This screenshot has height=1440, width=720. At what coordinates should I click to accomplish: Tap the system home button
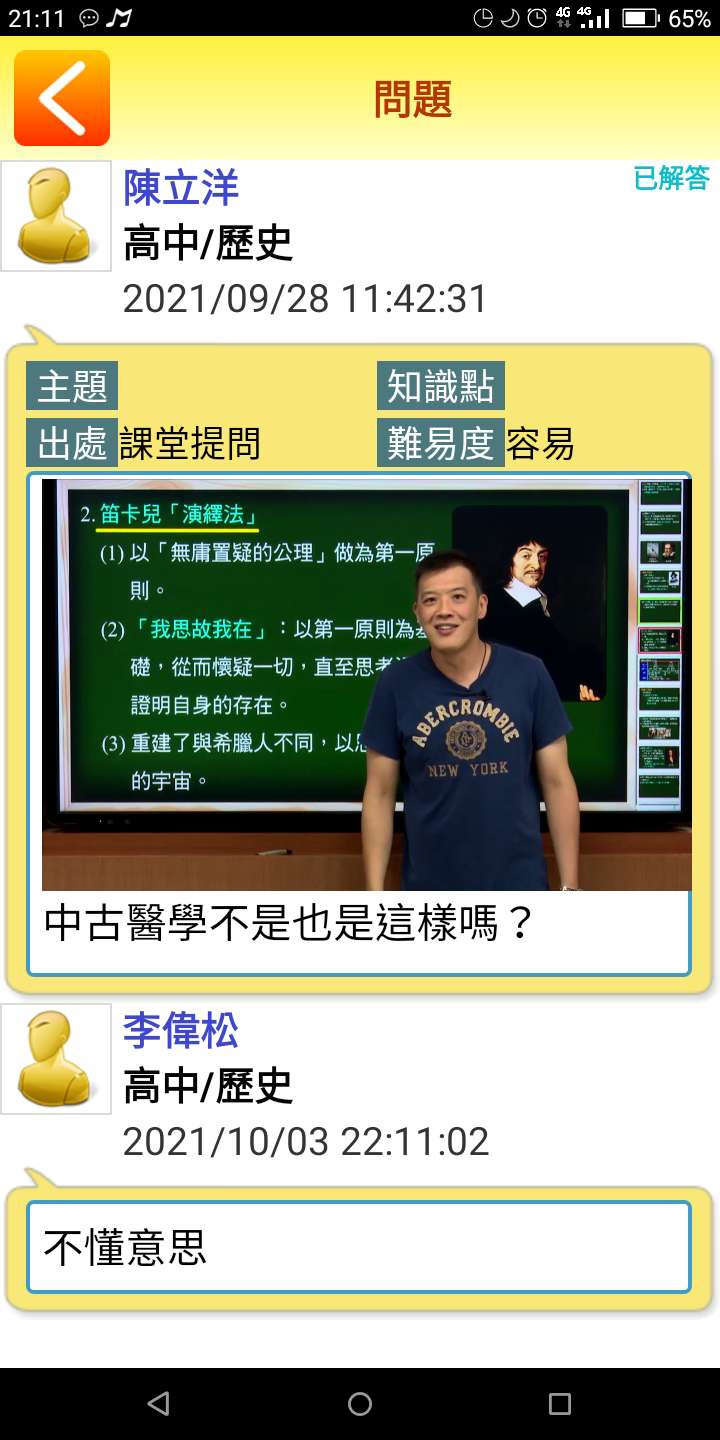tap(360, 1404)
